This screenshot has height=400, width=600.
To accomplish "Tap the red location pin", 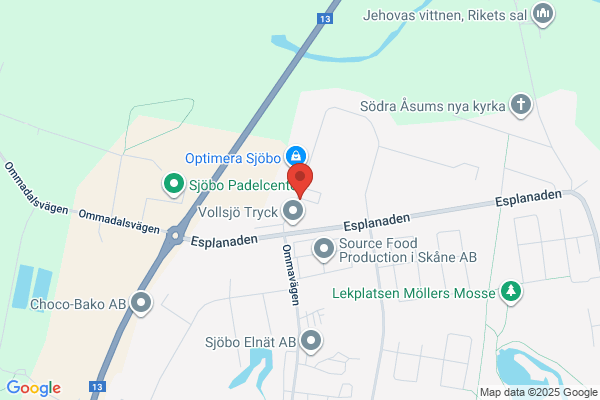I will coord(300,180).
